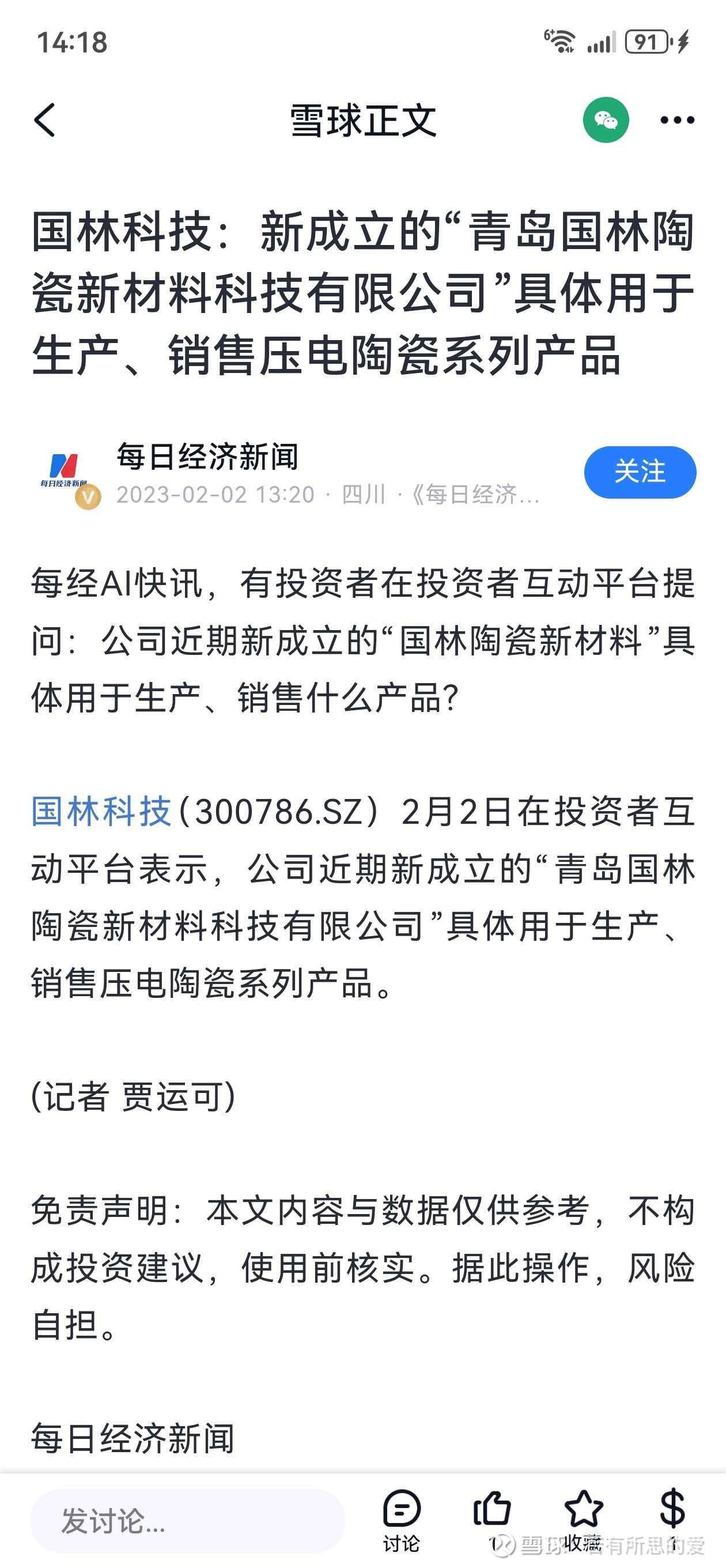
Task: Open the three-dot overflow menu
Action: coord(678,120)
